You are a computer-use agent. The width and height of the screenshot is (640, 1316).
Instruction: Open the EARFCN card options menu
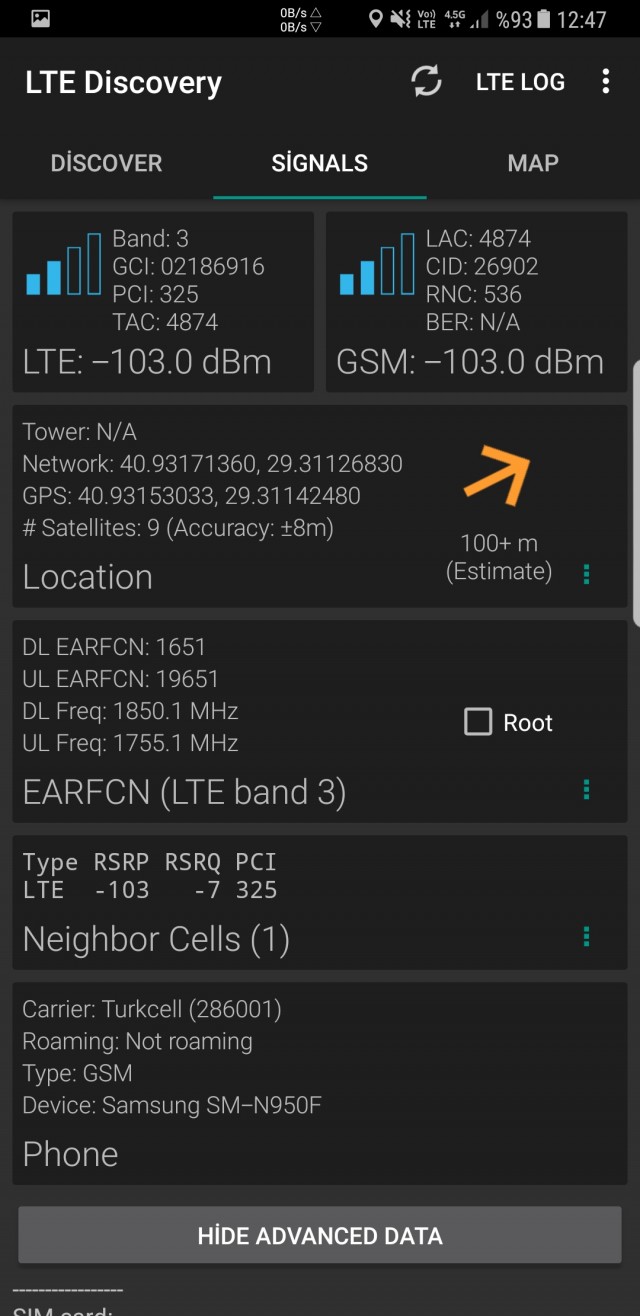[x=586, y=789]
